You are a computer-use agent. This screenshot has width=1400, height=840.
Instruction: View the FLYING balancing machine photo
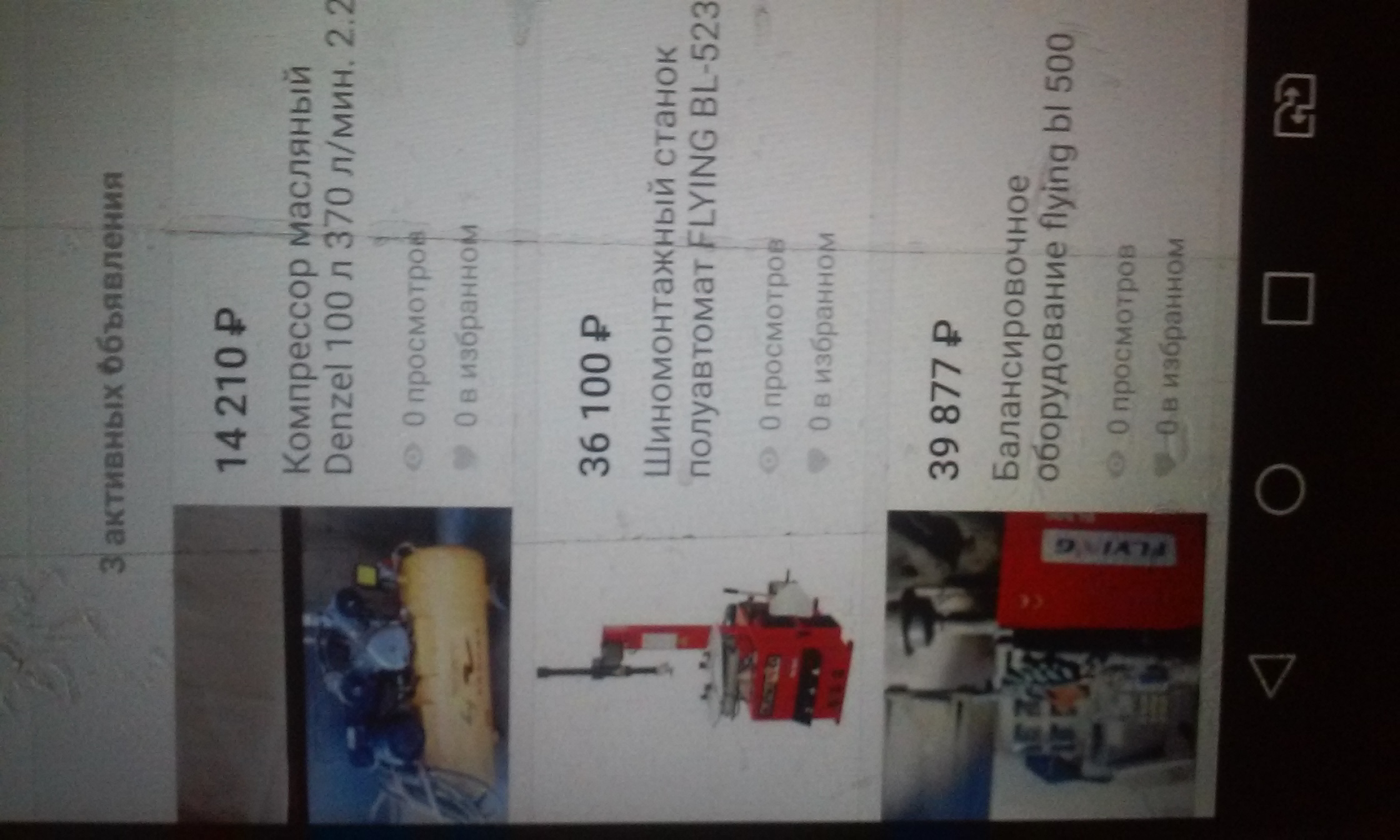[x=1044, y=662]
